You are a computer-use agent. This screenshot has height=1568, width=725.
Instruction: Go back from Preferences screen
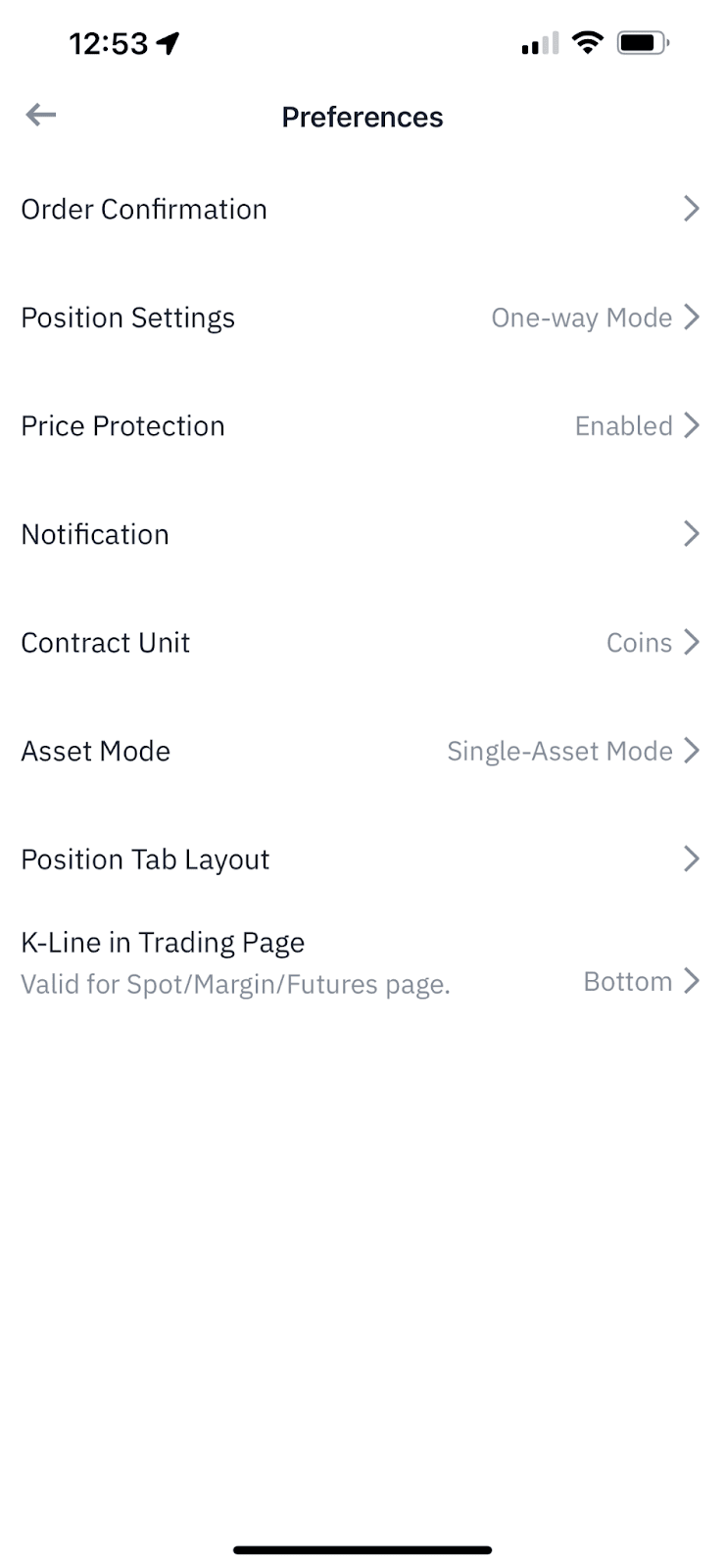click(x=40, y=116)
